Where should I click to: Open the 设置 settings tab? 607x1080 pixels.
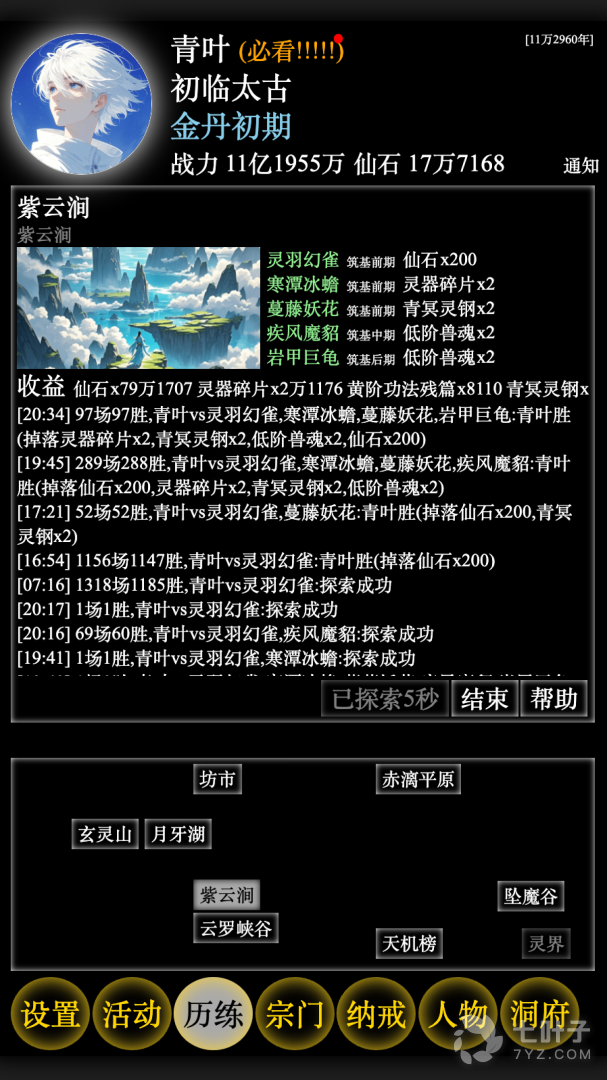(50, 1015)
